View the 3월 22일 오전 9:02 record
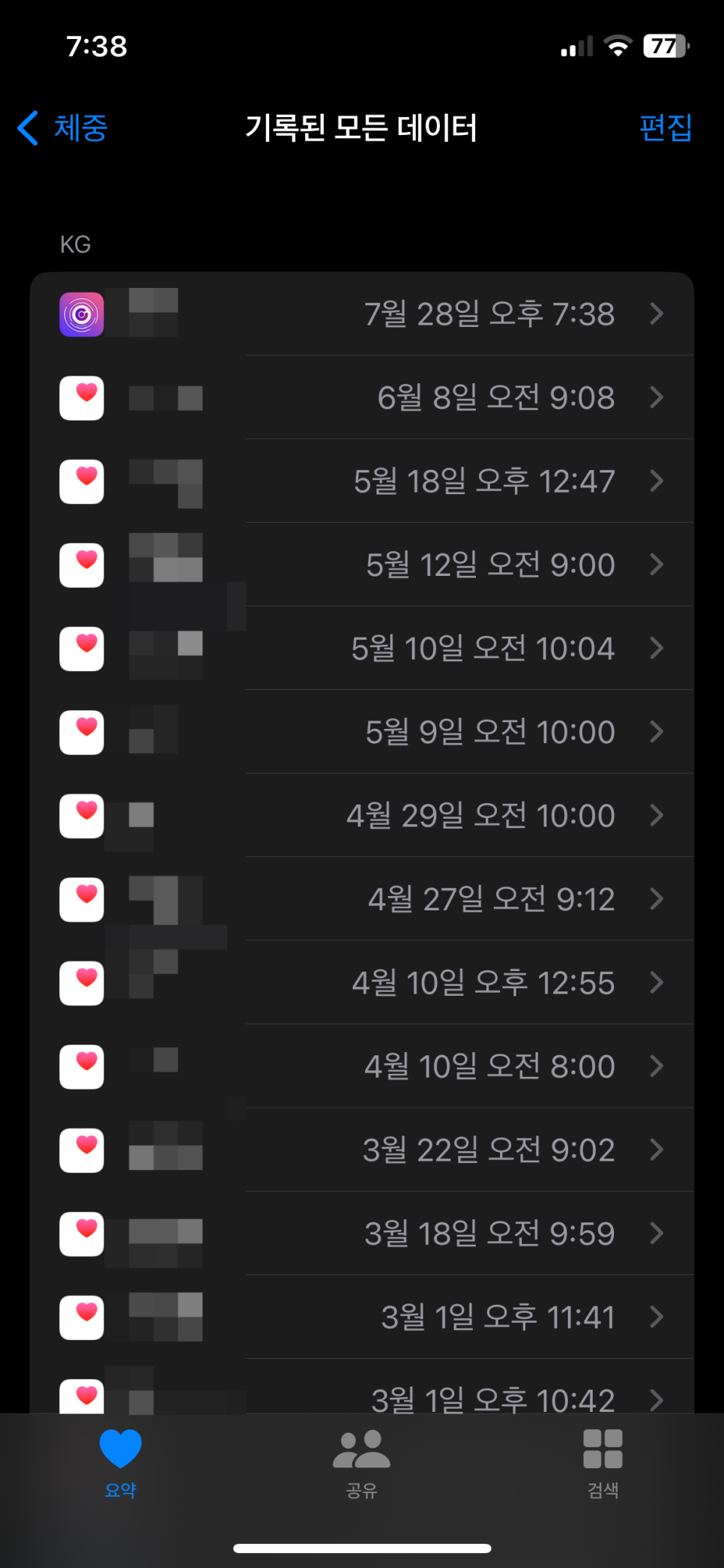The height and width of the screenshot is (1568, 724). 362,1150
